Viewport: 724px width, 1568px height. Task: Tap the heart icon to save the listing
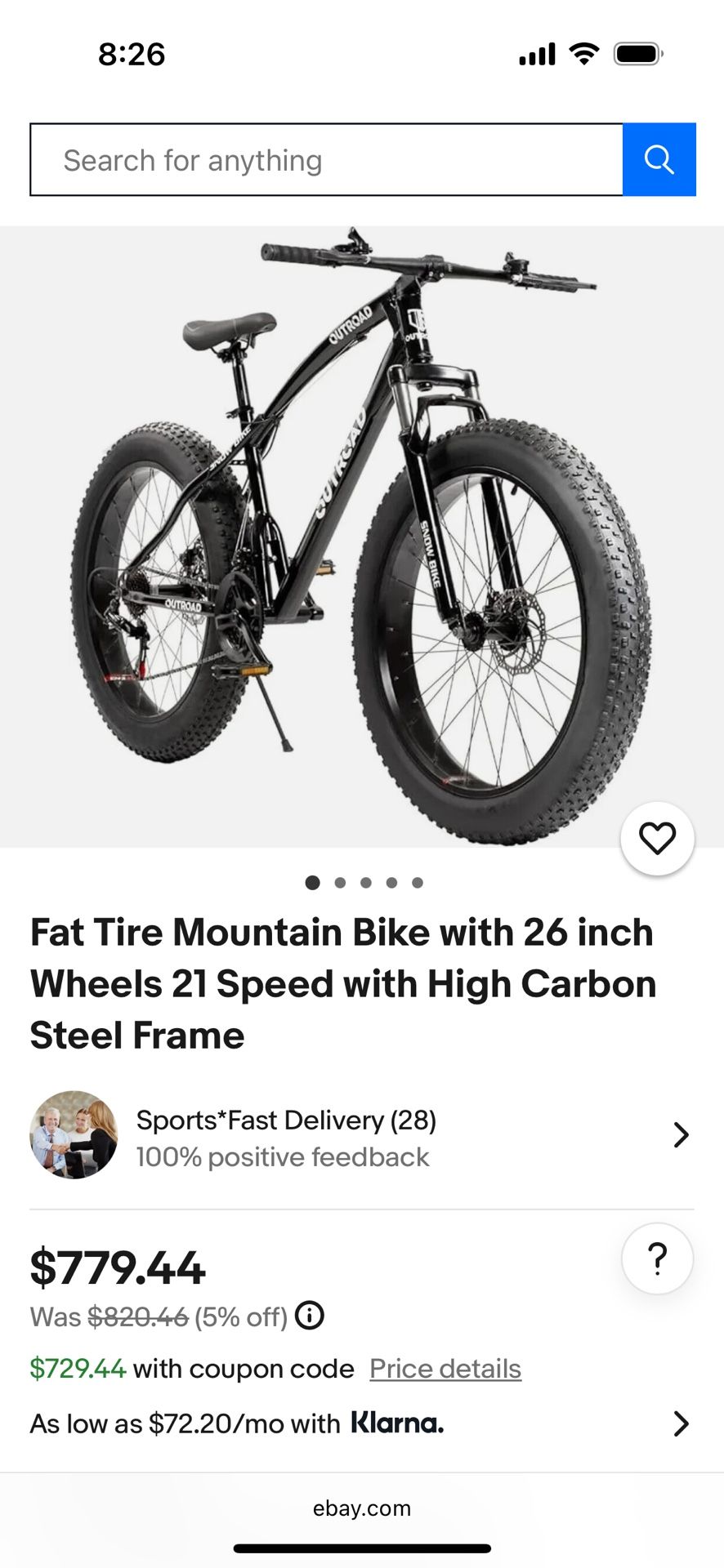pos(657,838)
